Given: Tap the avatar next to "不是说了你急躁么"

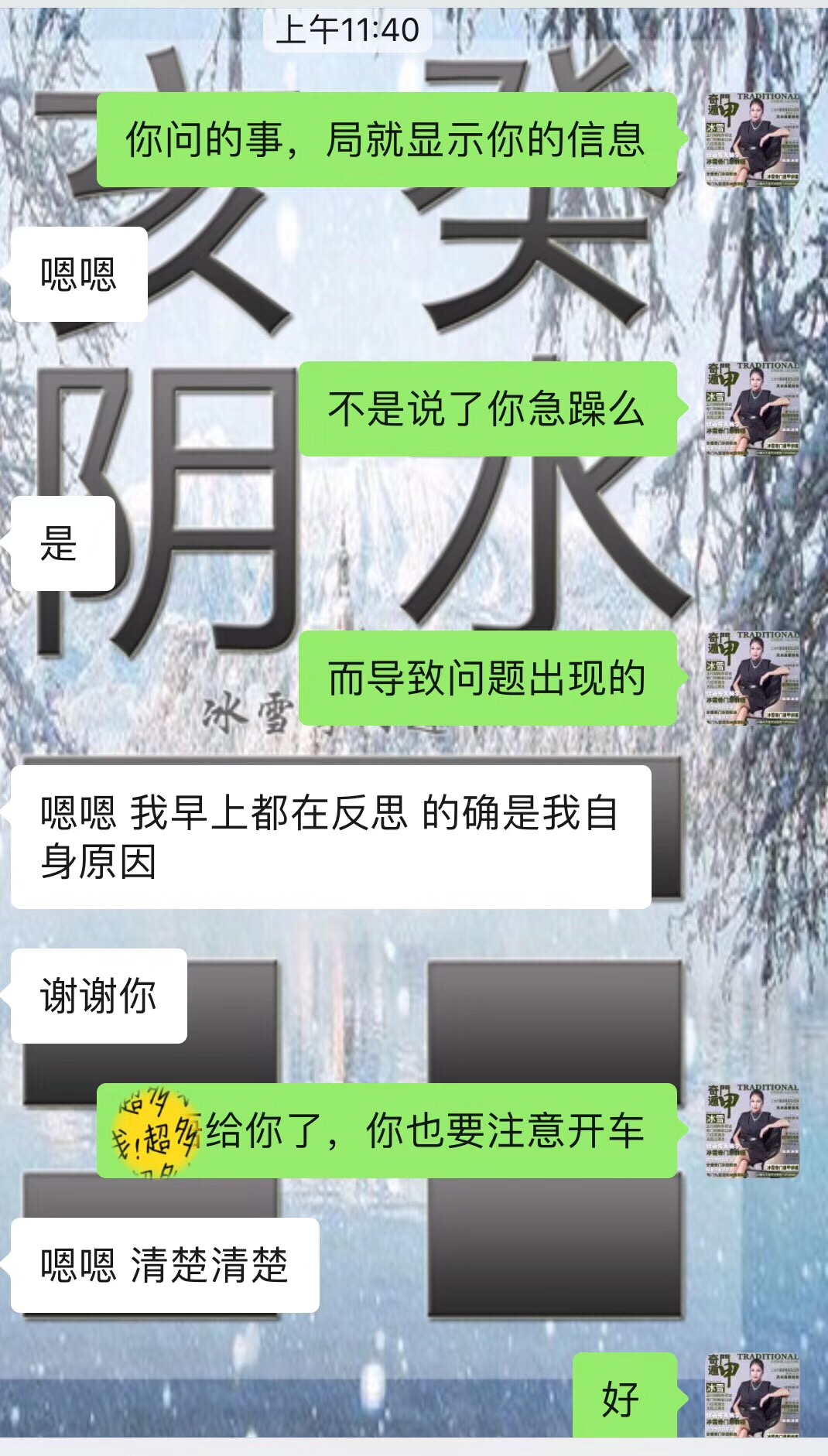Looking at the screenshot, I should (x=752, y=408).
